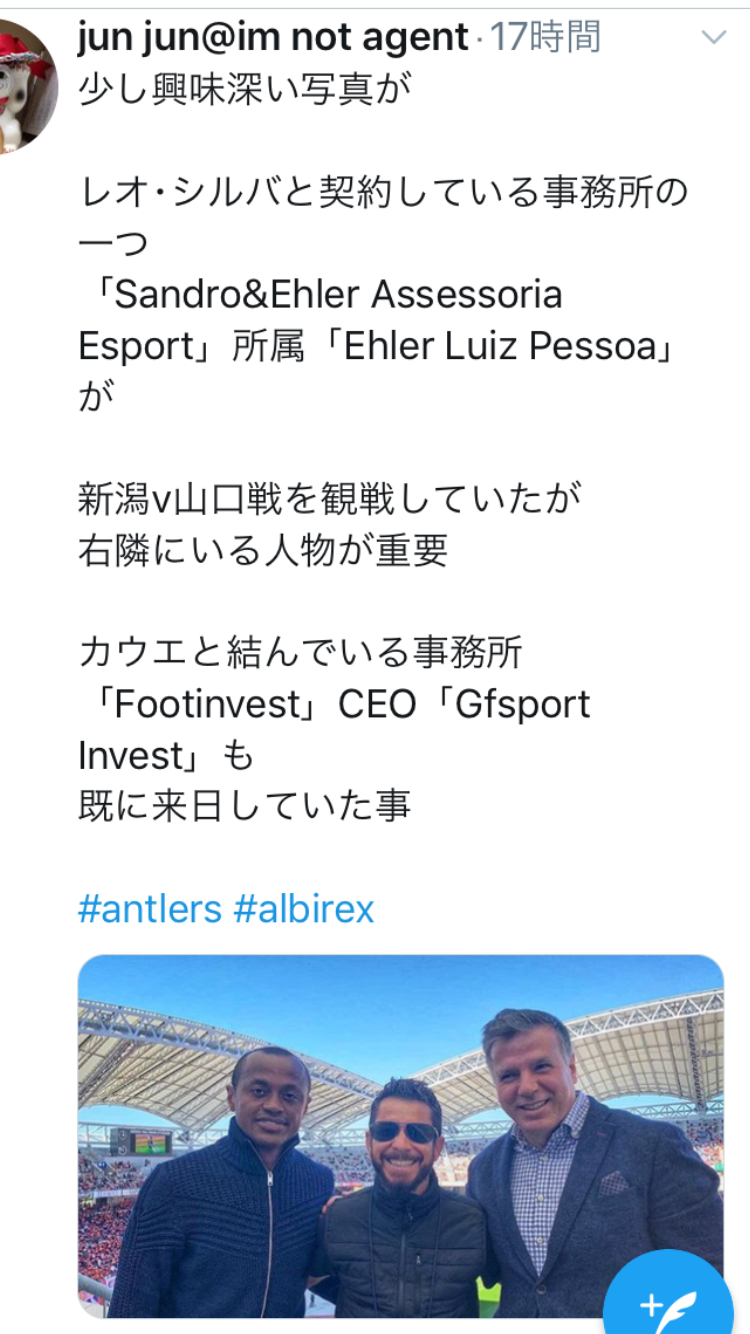Screen dimensions: 750x1334
Task: Open the tweet options chevron menu
Action: click(x=714, y=39)
